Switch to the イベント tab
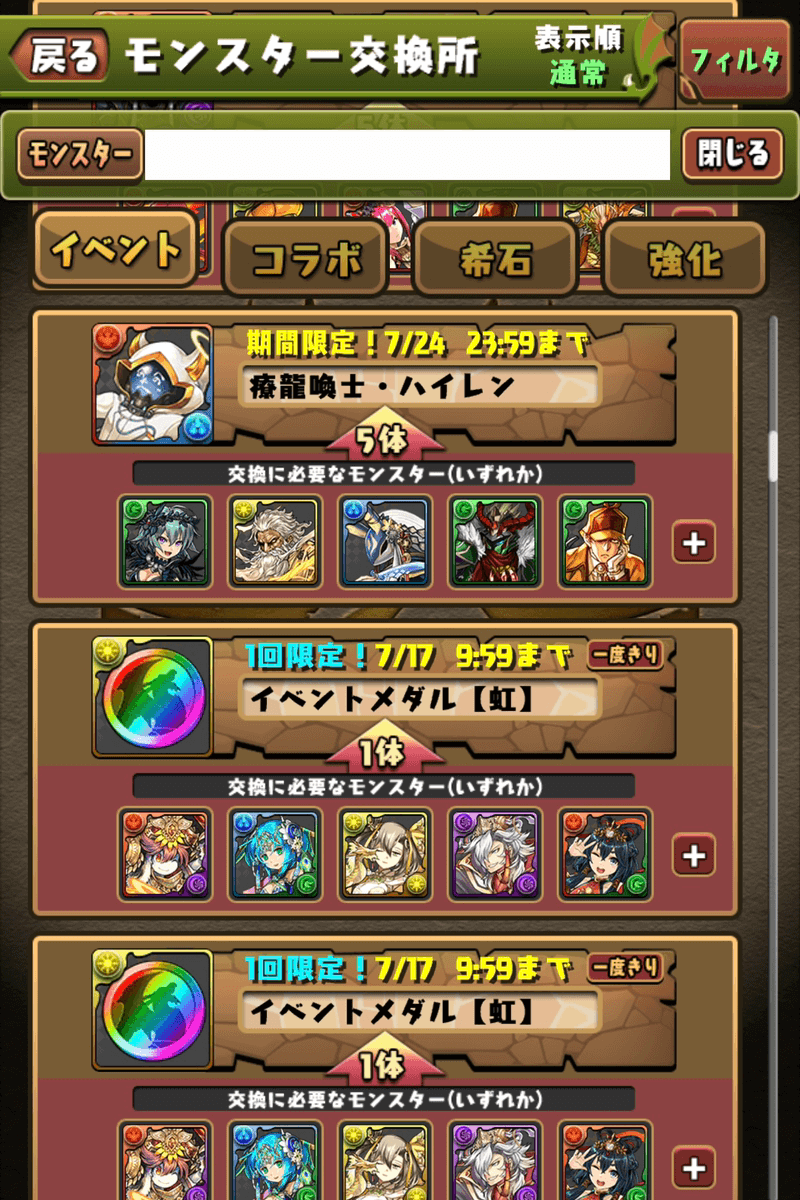Screen dimensions: 800x1200 tap(115, 250)
